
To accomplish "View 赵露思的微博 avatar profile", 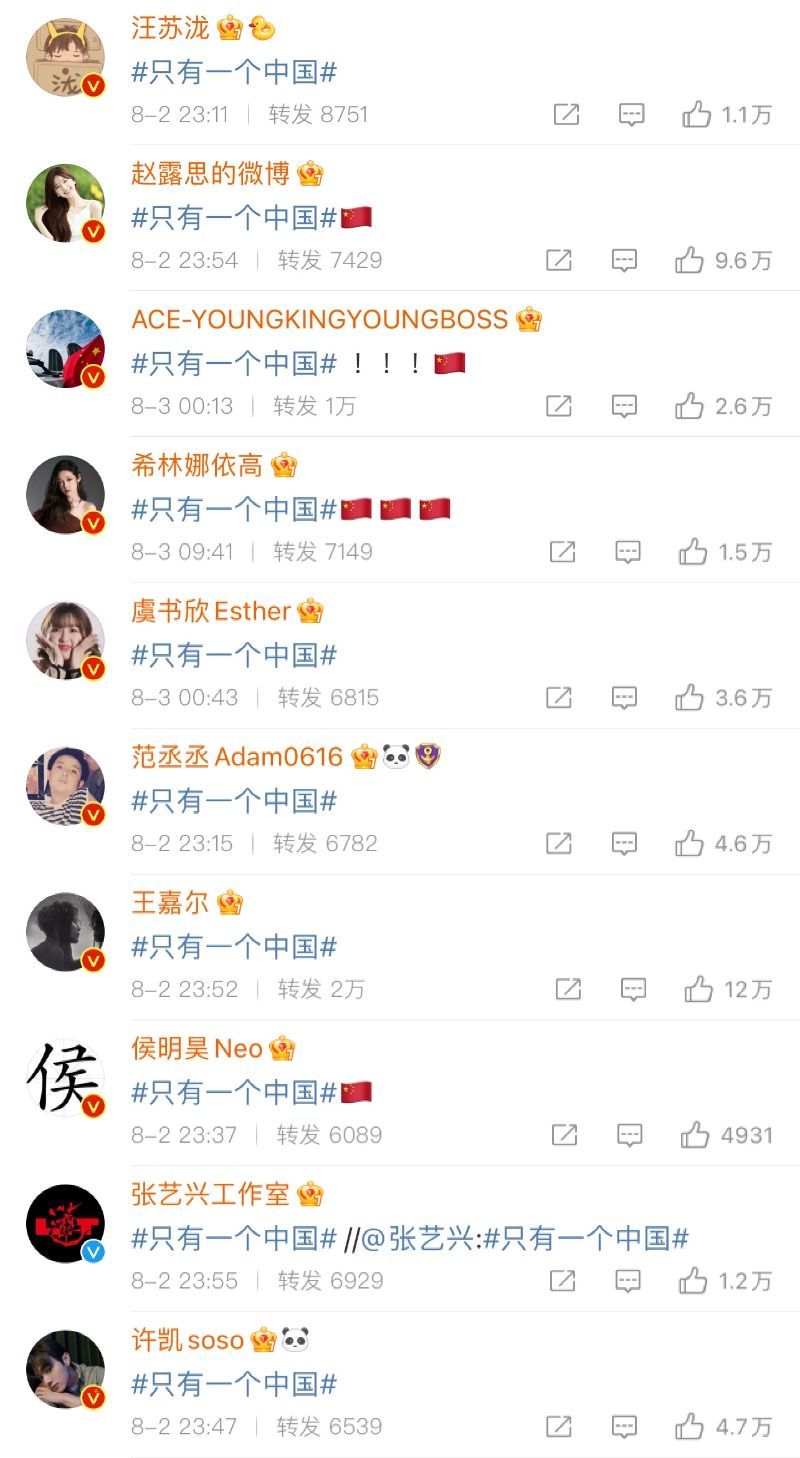I will (x=65, y=203).
